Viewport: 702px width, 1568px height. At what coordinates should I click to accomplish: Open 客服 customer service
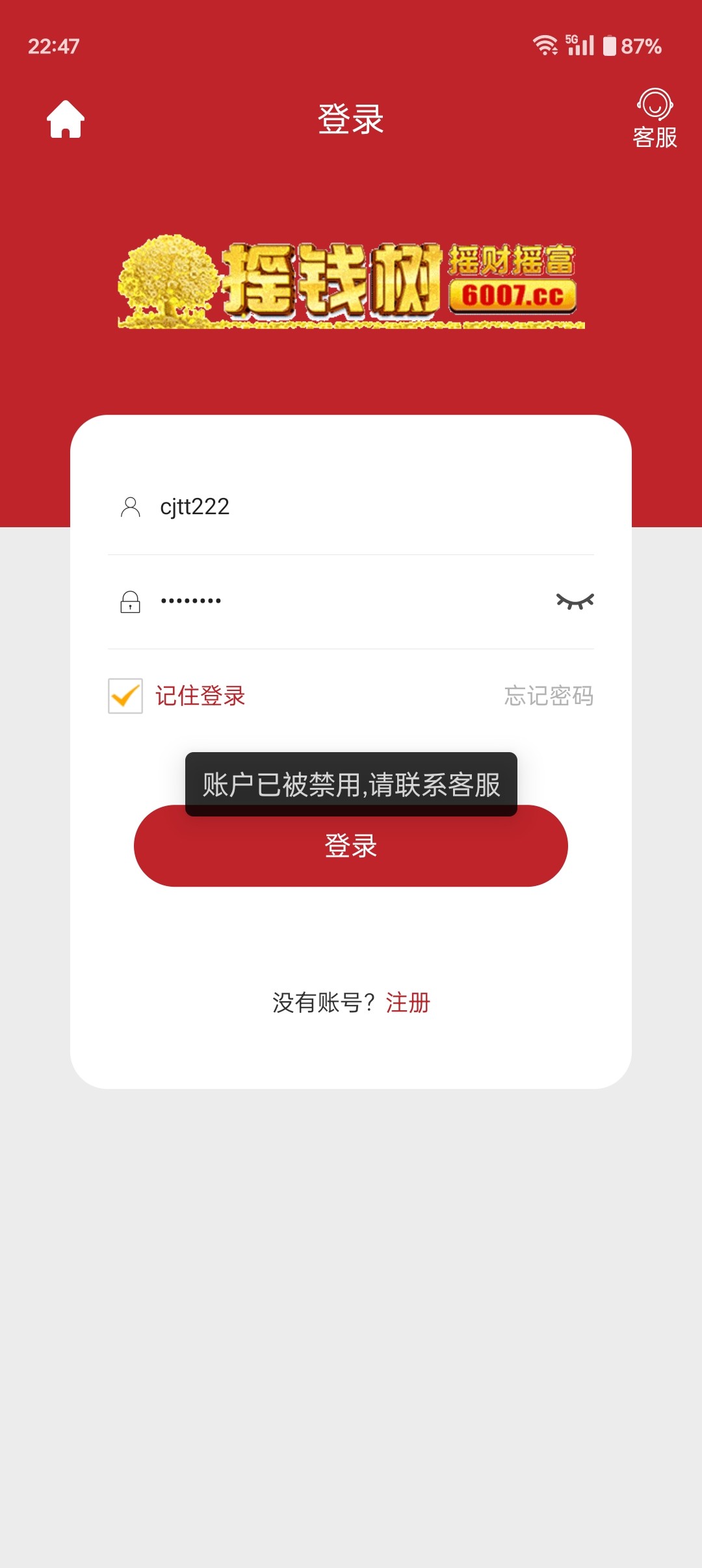pos(655,119)
